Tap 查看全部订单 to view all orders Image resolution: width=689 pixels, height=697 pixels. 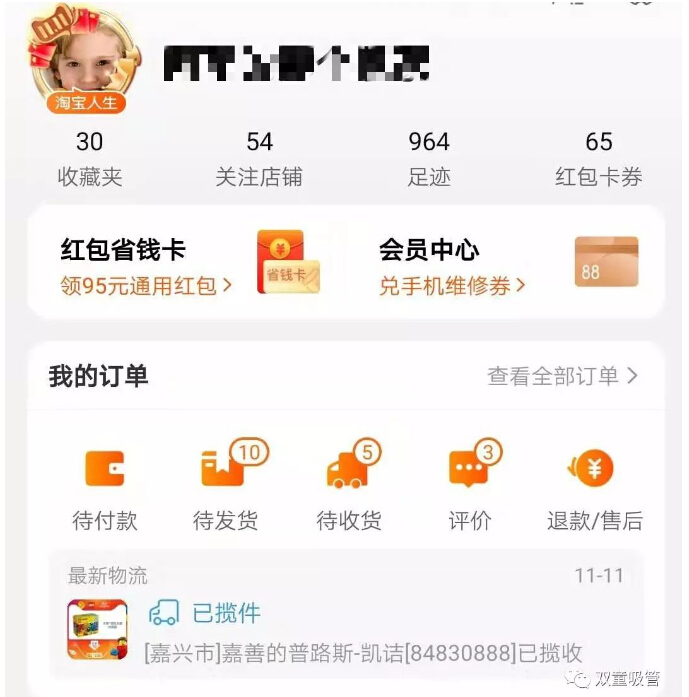562,376
